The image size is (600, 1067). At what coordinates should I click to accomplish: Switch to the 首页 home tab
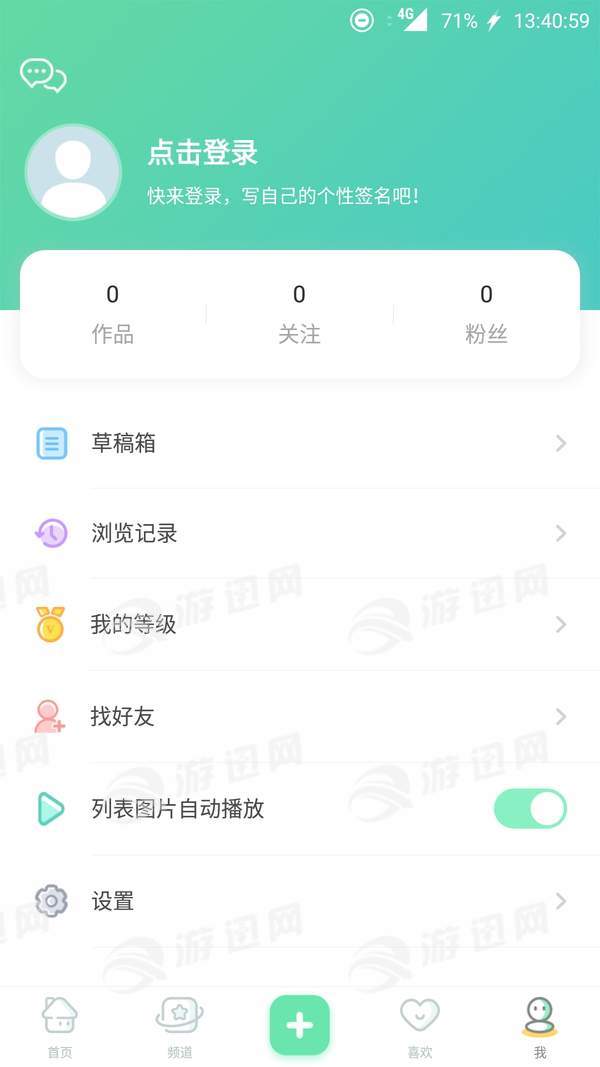[60, 1026]
